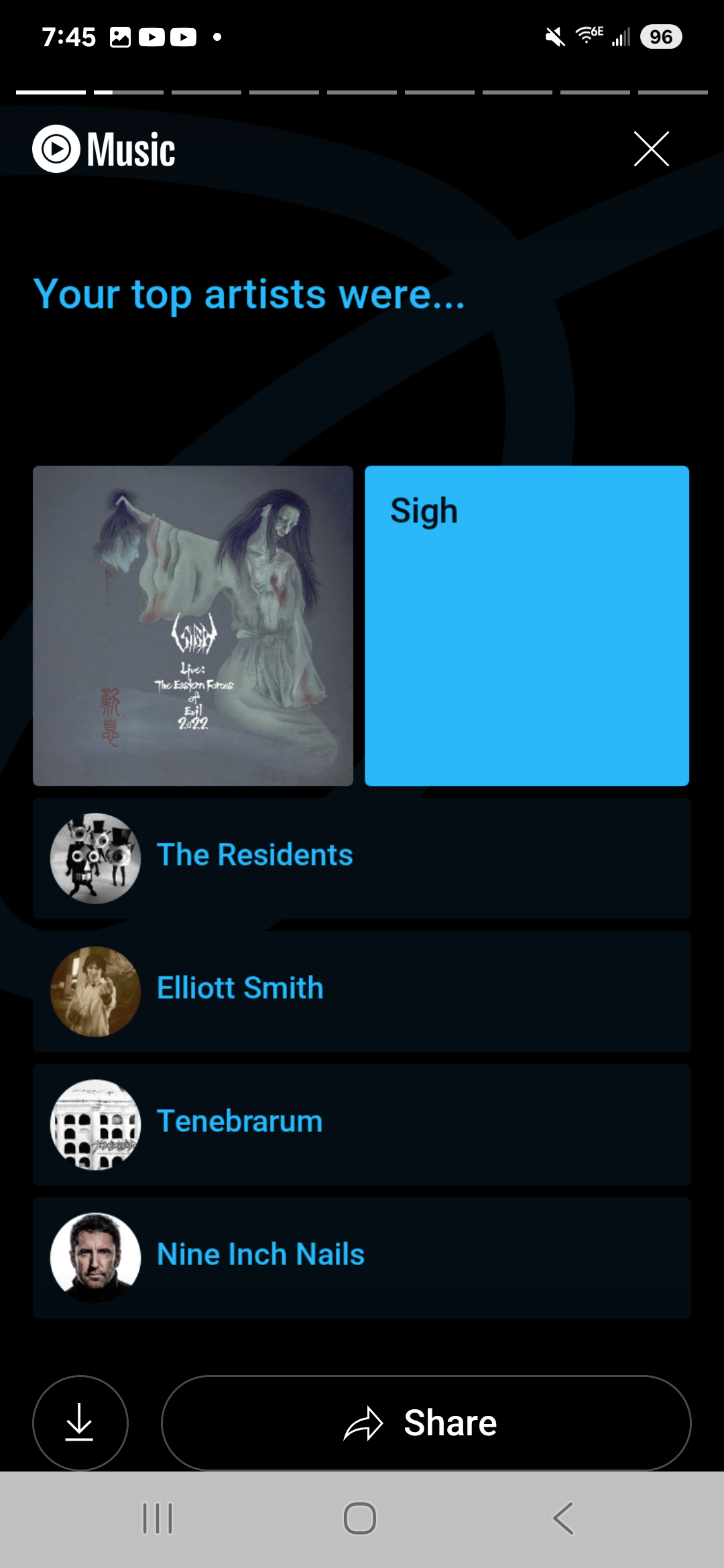Close the Music recap story

(x=651, y=149)
